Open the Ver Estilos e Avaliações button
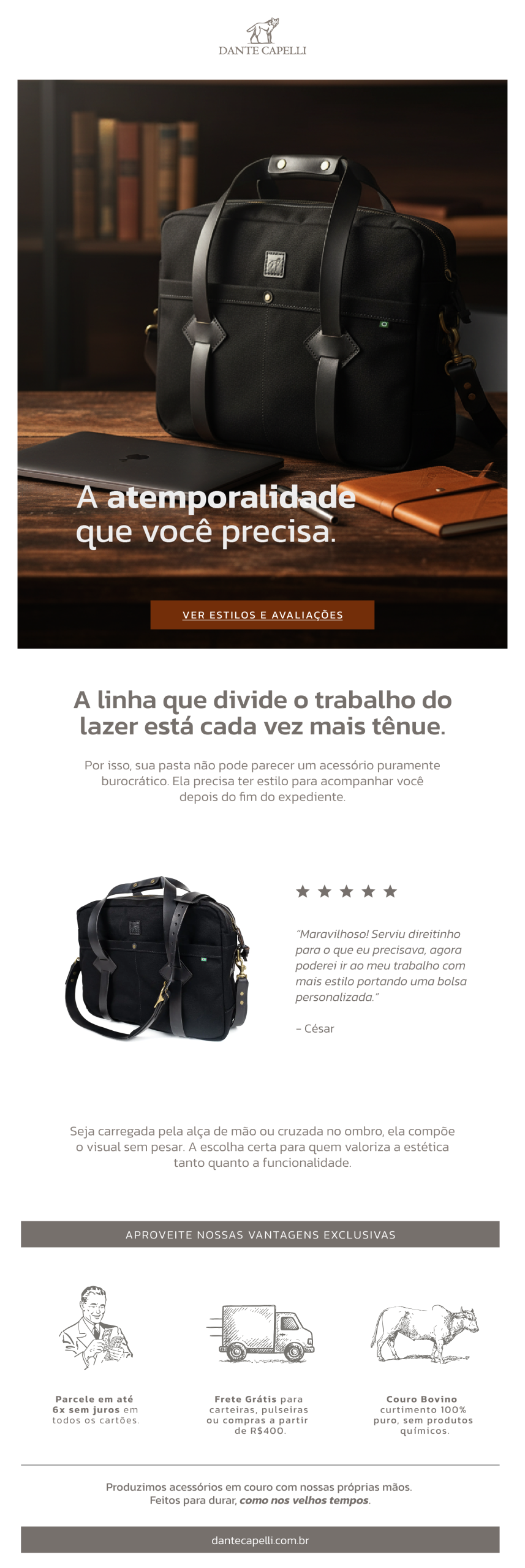525x1568 pixels. (x=262, y=614)
